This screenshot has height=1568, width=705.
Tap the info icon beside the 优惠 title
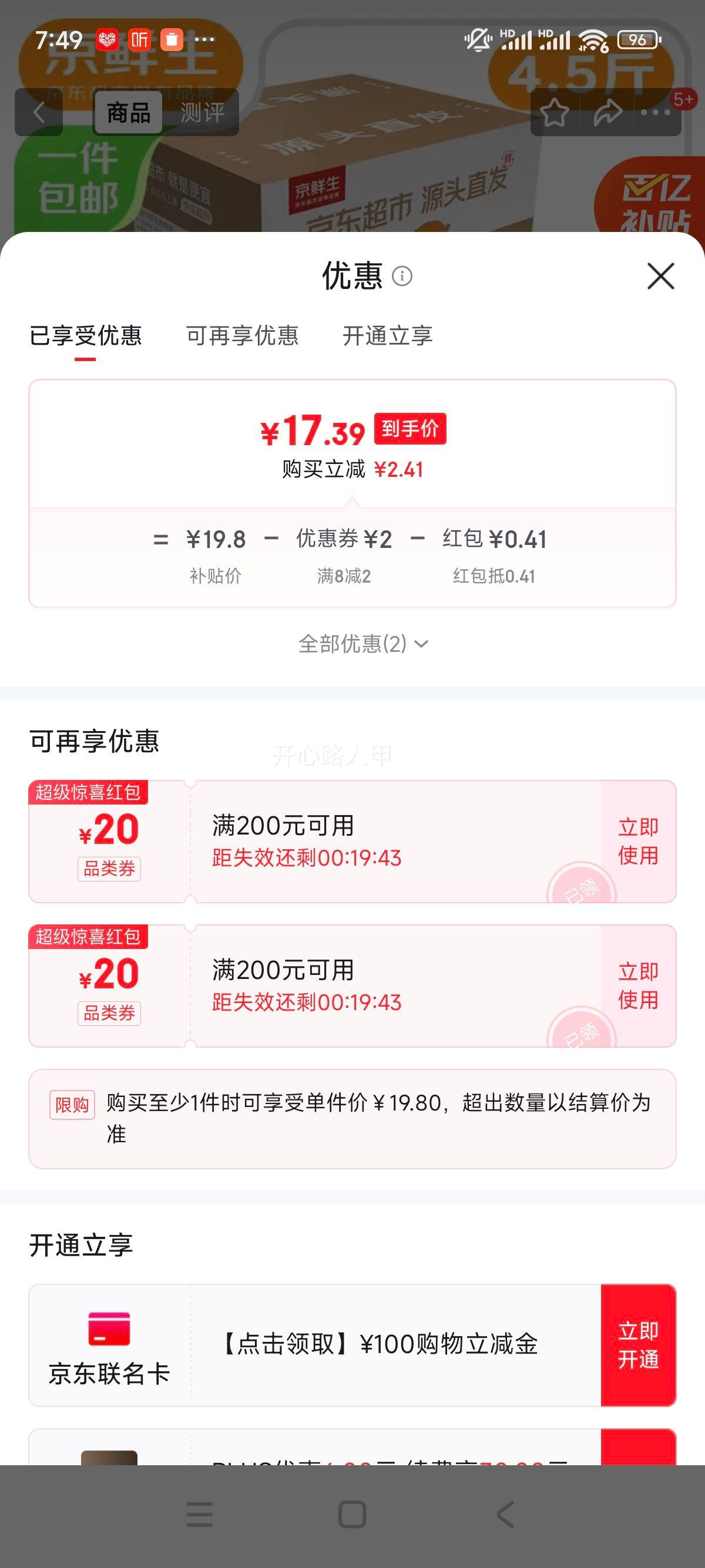pos(402,278)
